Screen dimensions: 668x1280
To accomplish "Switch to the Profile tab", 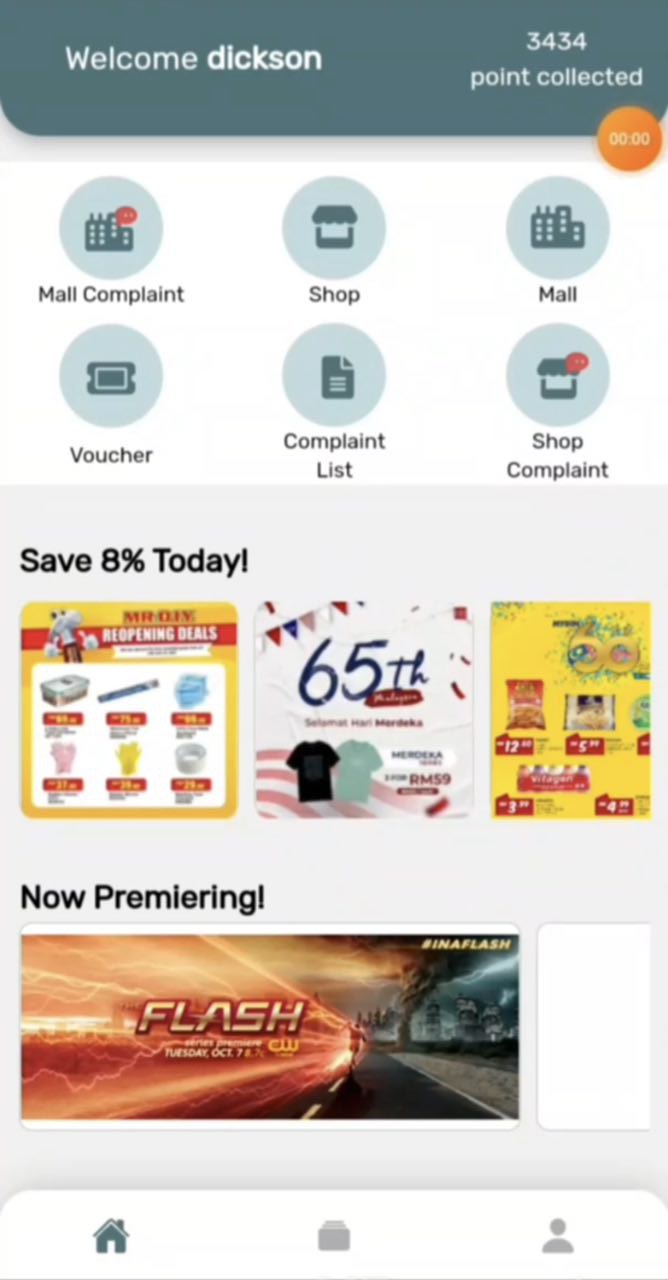I will (557, 1236).
